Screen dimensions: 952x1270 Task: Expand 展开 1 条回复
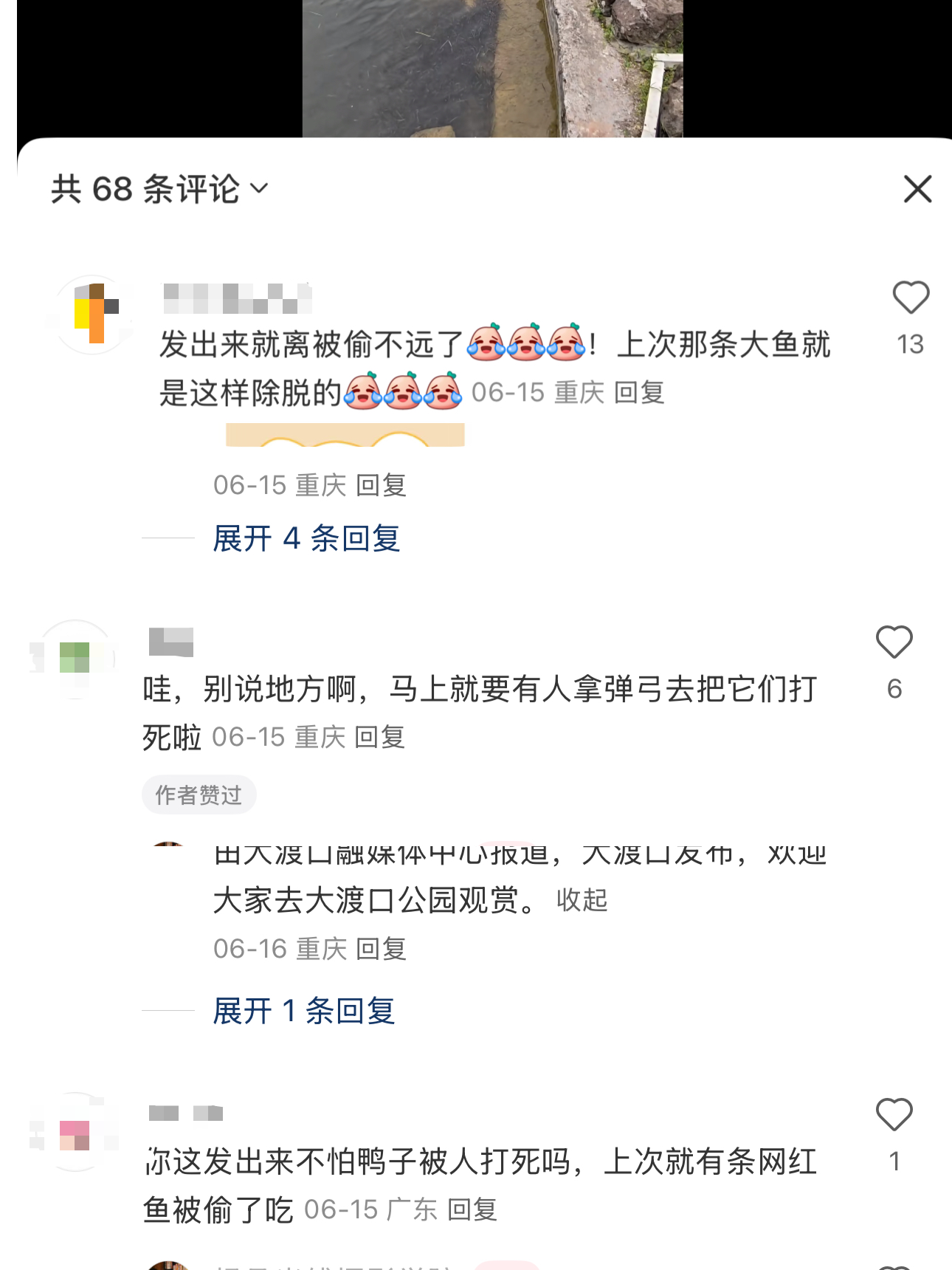pos(304,1011)
